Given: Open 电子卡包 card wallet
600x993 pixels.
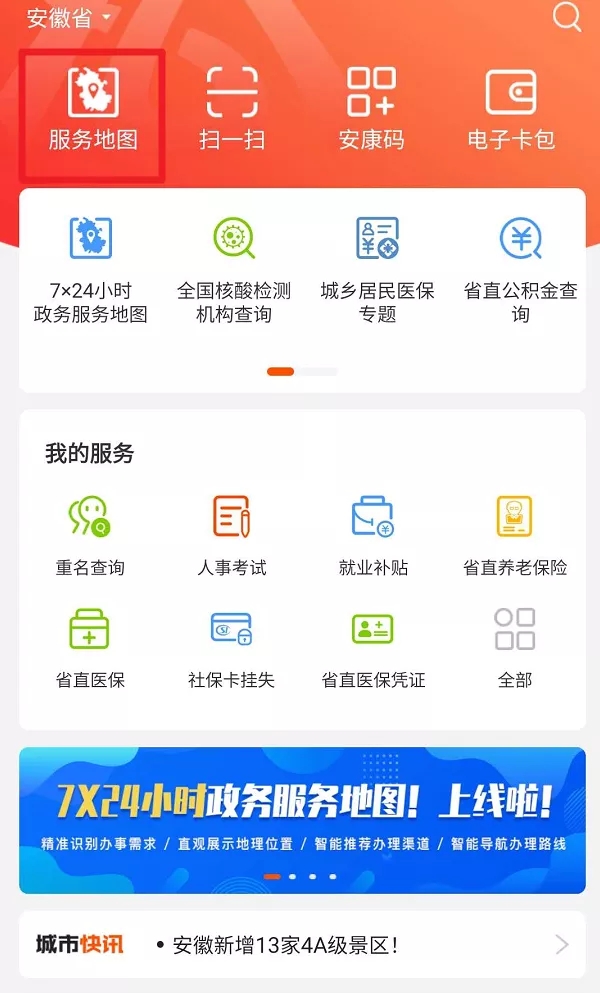Looking at the screenshot, I should [511, 109].
